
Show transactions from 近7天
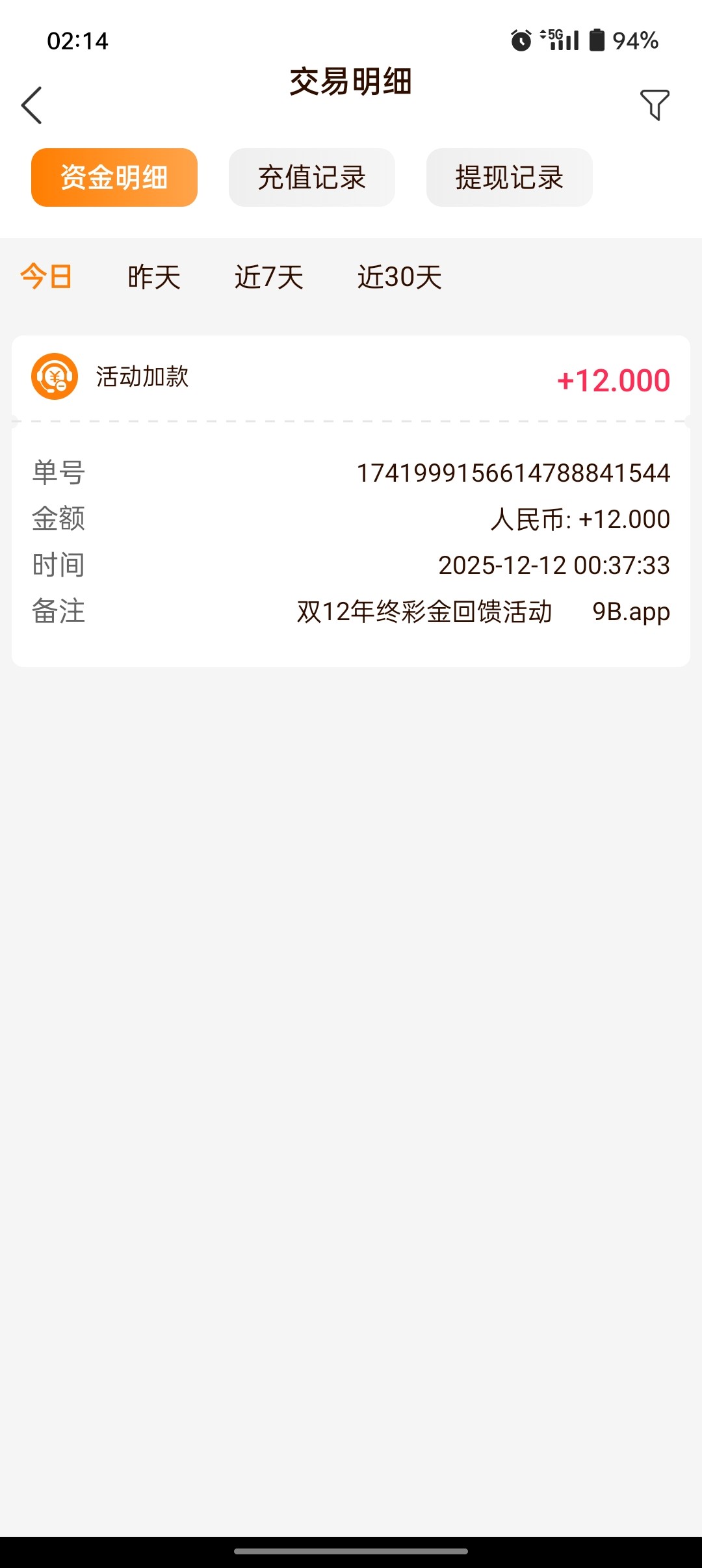click(x=269, y=277)
